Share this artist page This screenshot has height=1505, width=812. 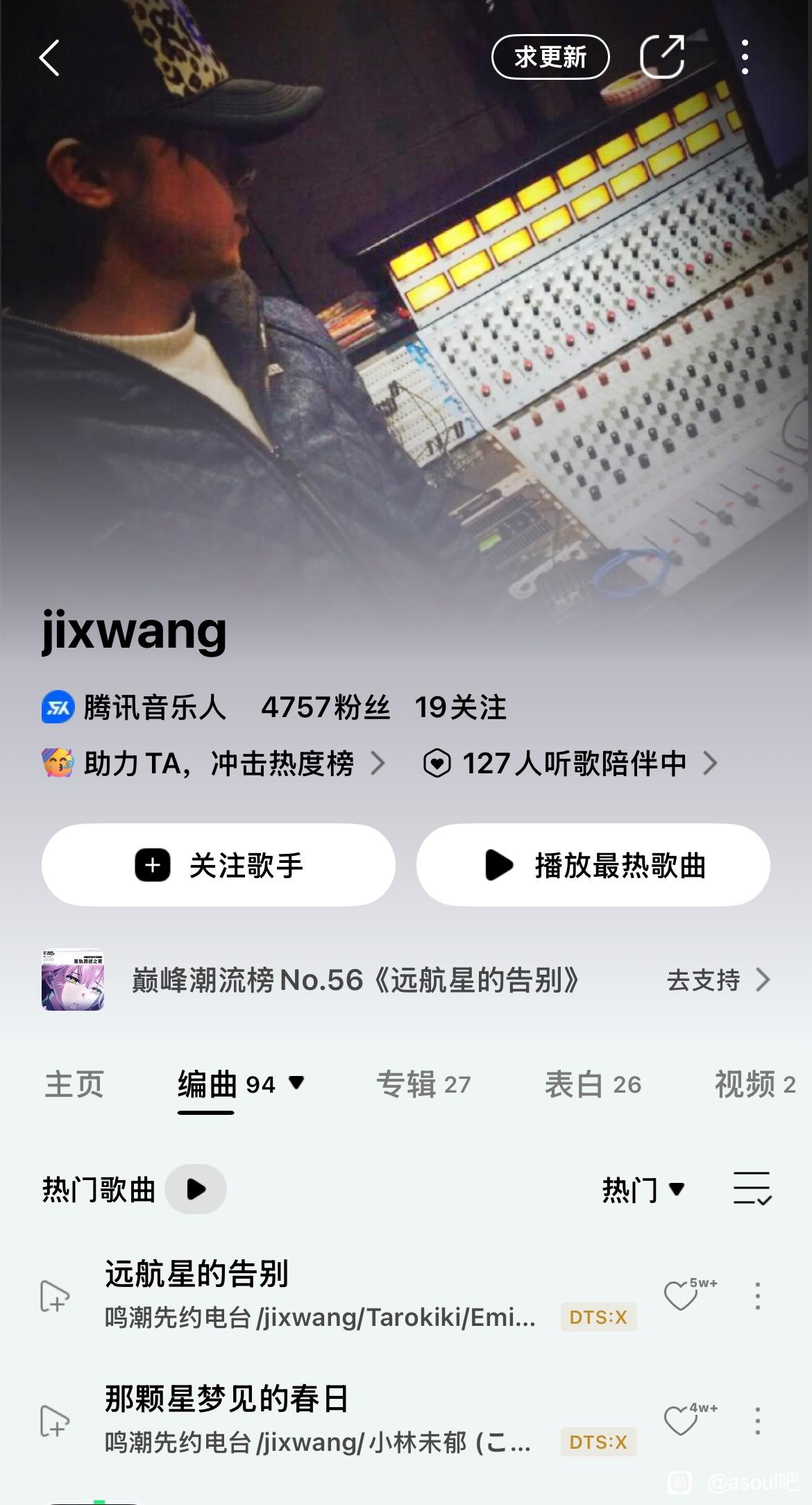662,56
